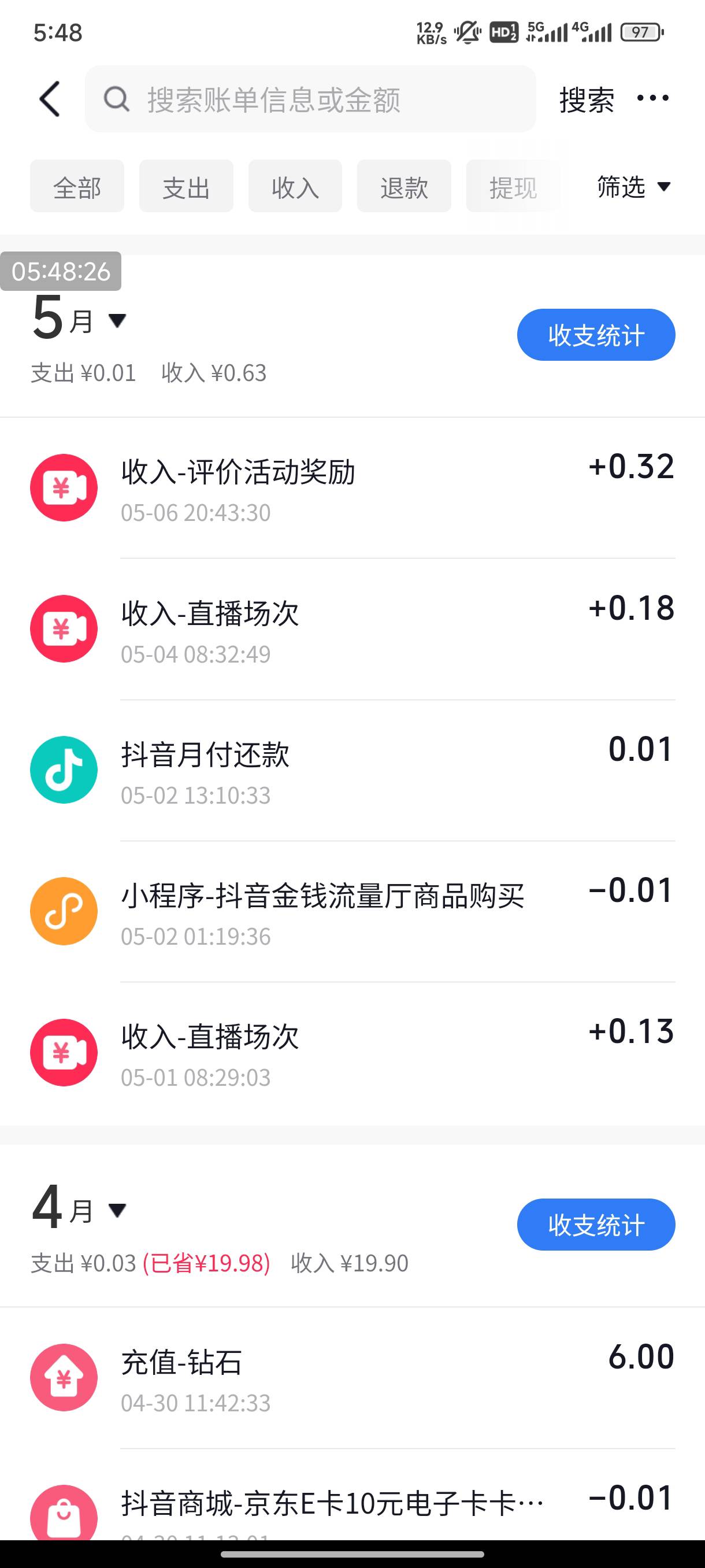Expand the 筛选 dropdown

[x=634, y=186]
